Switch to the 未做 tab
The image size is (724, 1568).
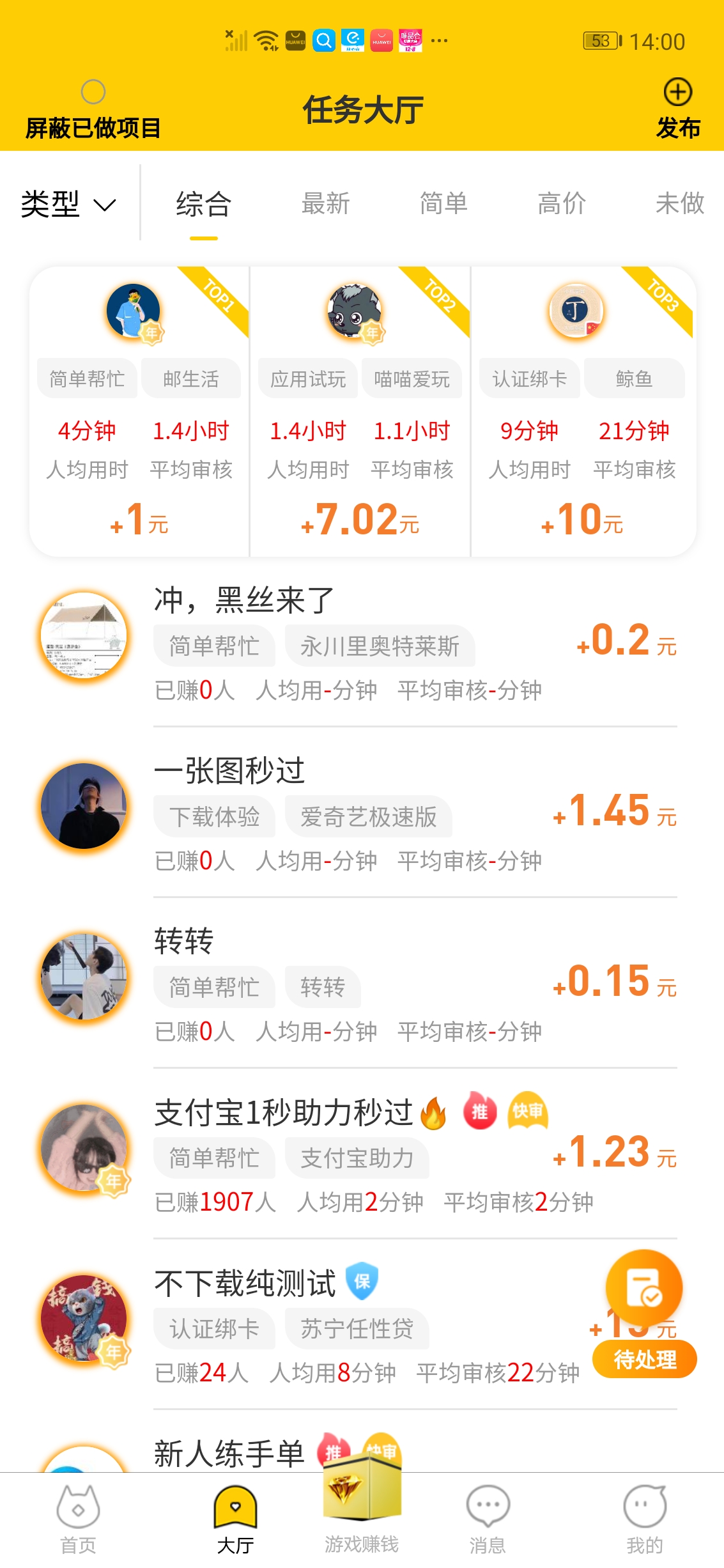pyautogui.click(x=681, y=203)
